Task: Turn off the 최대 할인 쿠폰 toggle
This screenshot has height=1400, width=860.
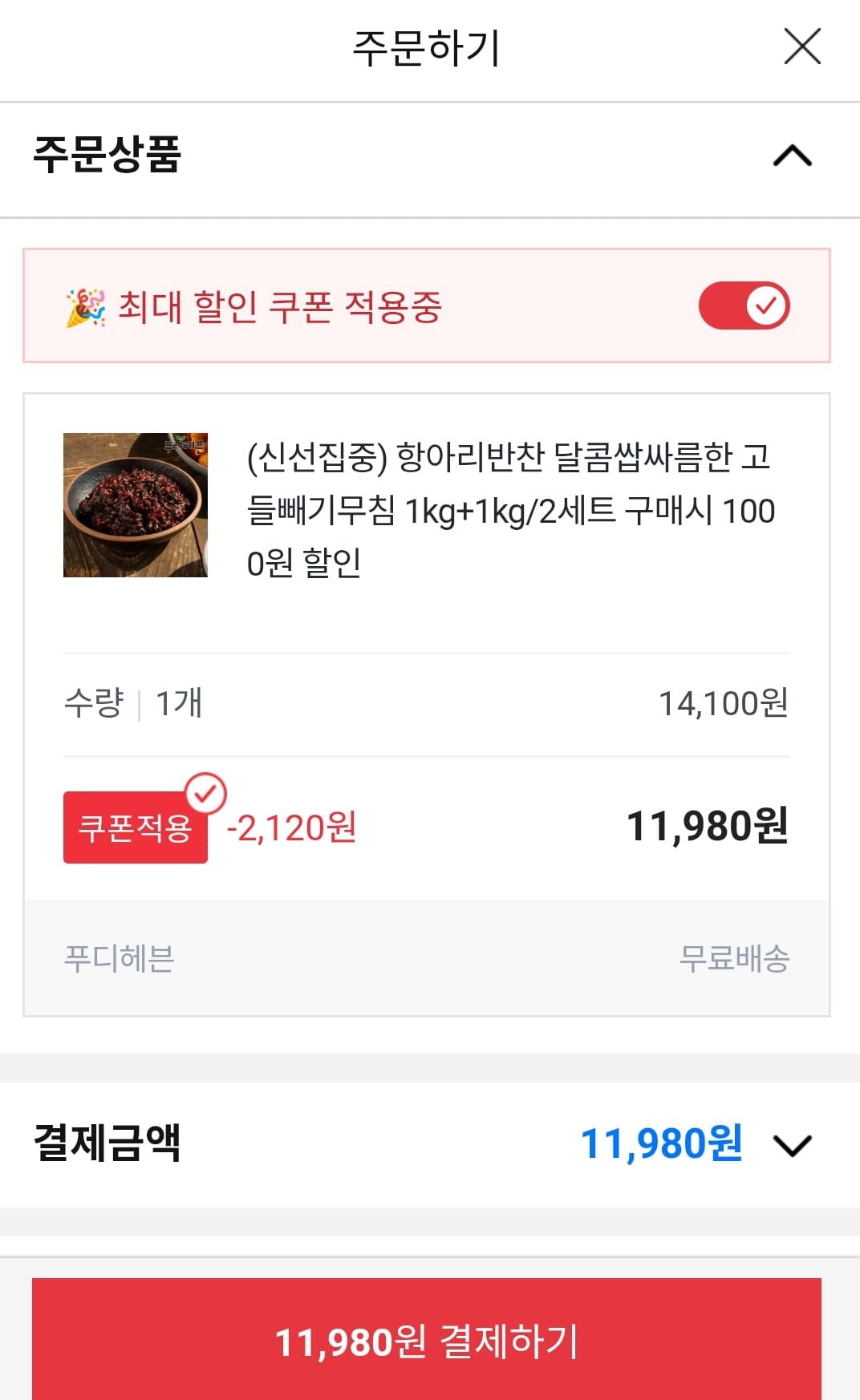Action: (x=744, y=305)
